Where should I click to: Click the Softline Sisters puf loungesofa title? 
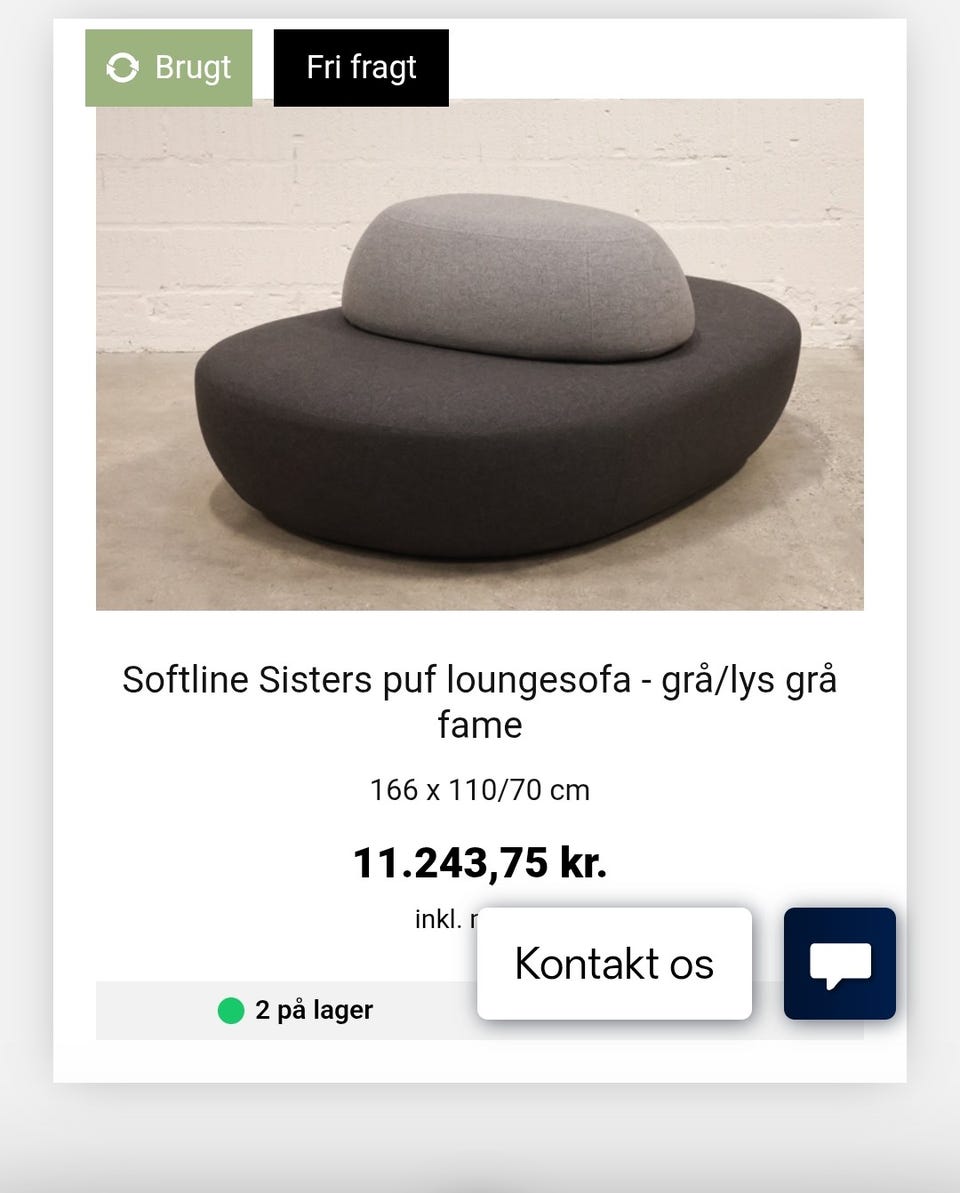pos(480,700)
